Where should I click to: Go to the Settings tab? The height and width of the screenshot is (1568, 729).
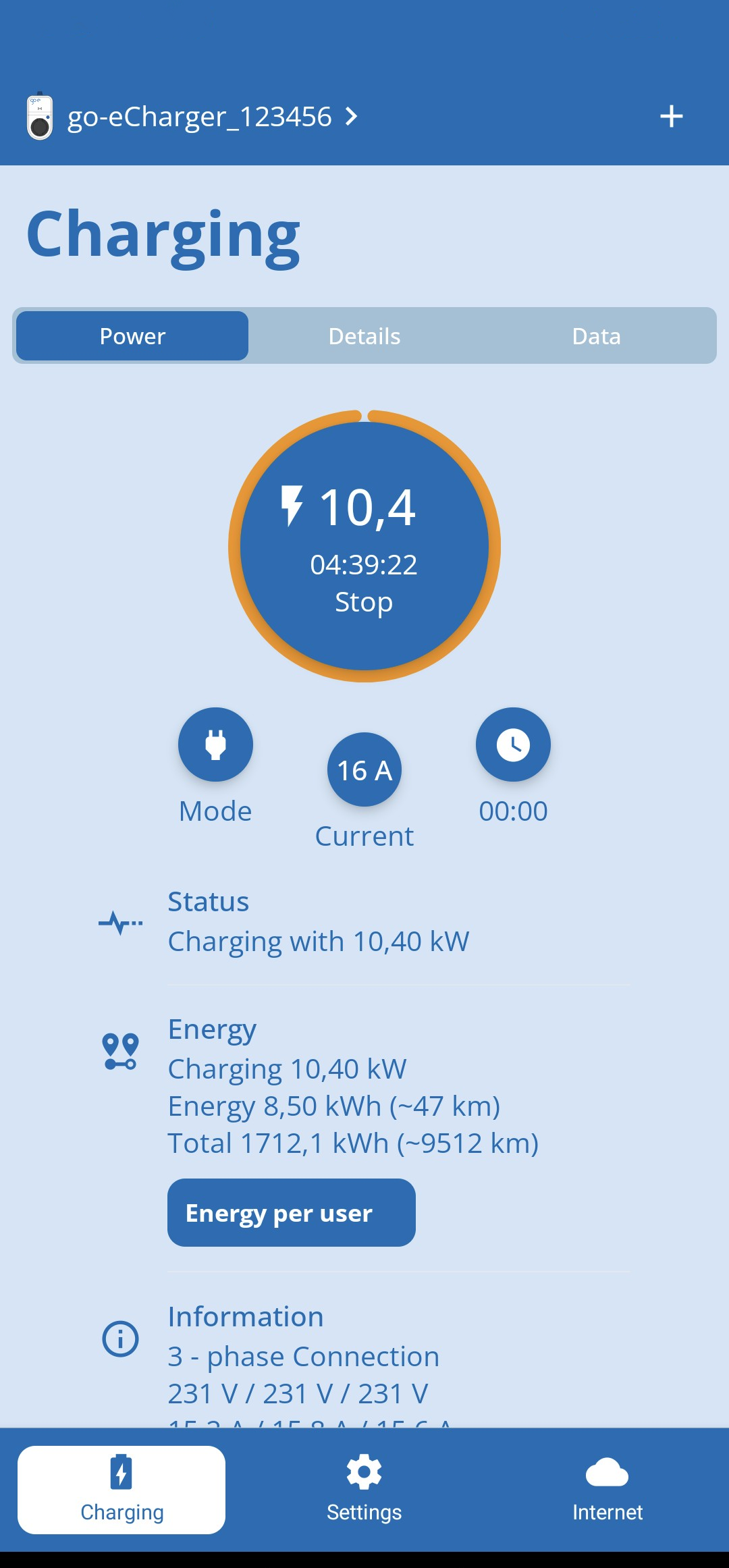click(364, 1490)
